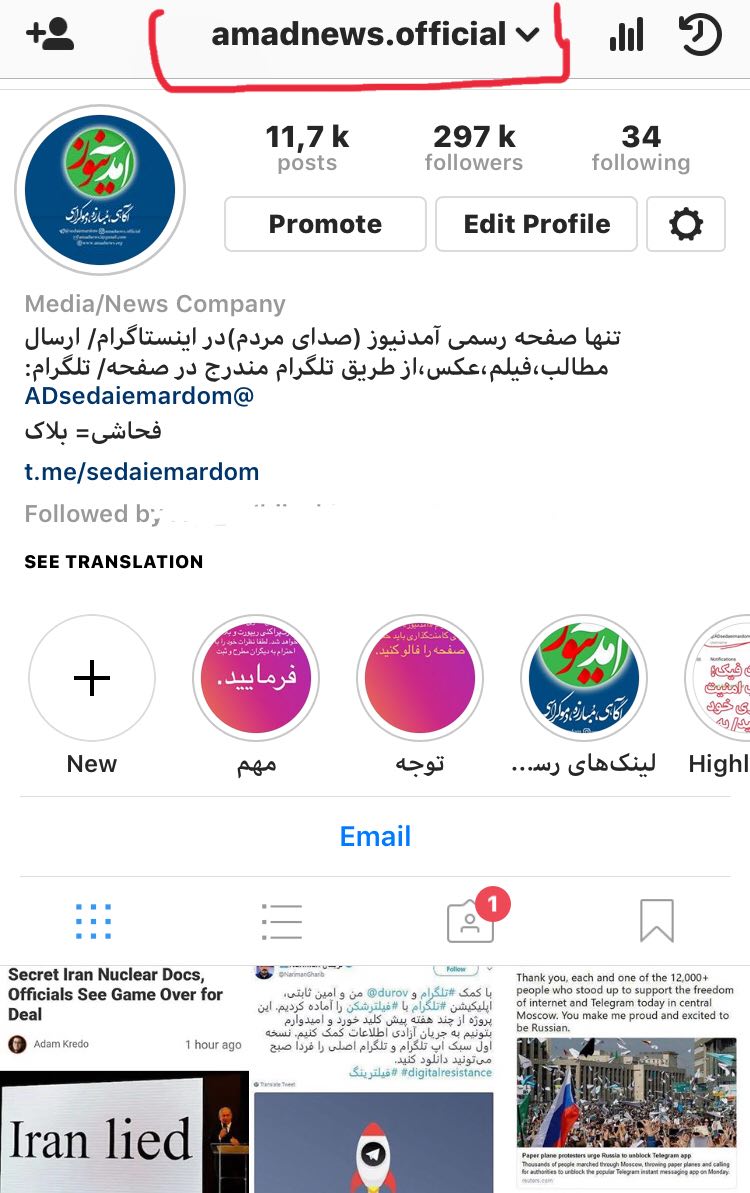The height and width of the screenshot is (1193, 750).
Task: Tap SEE TRANSLATION under the bio
Action: 114,562
